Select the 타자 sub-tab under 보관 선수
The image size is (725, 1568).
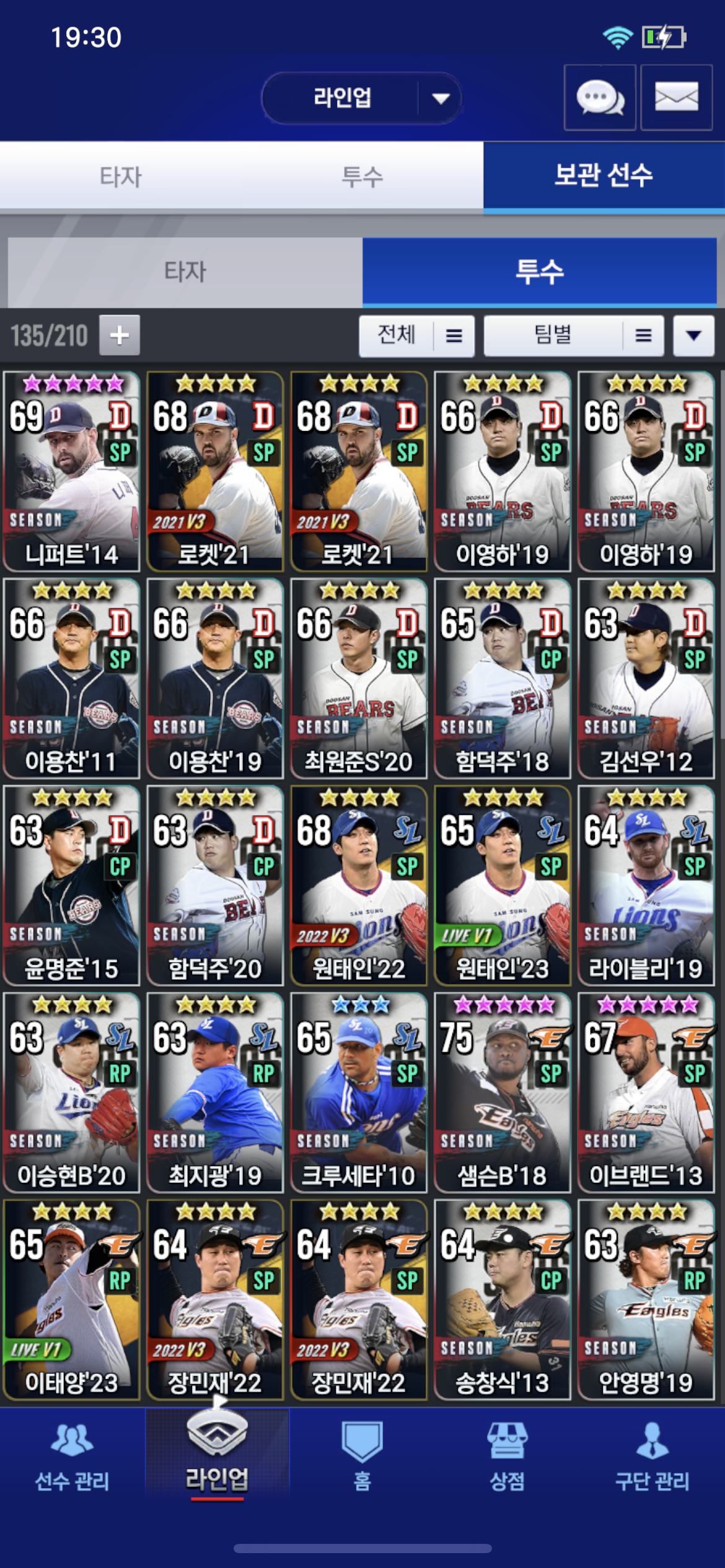185,272
